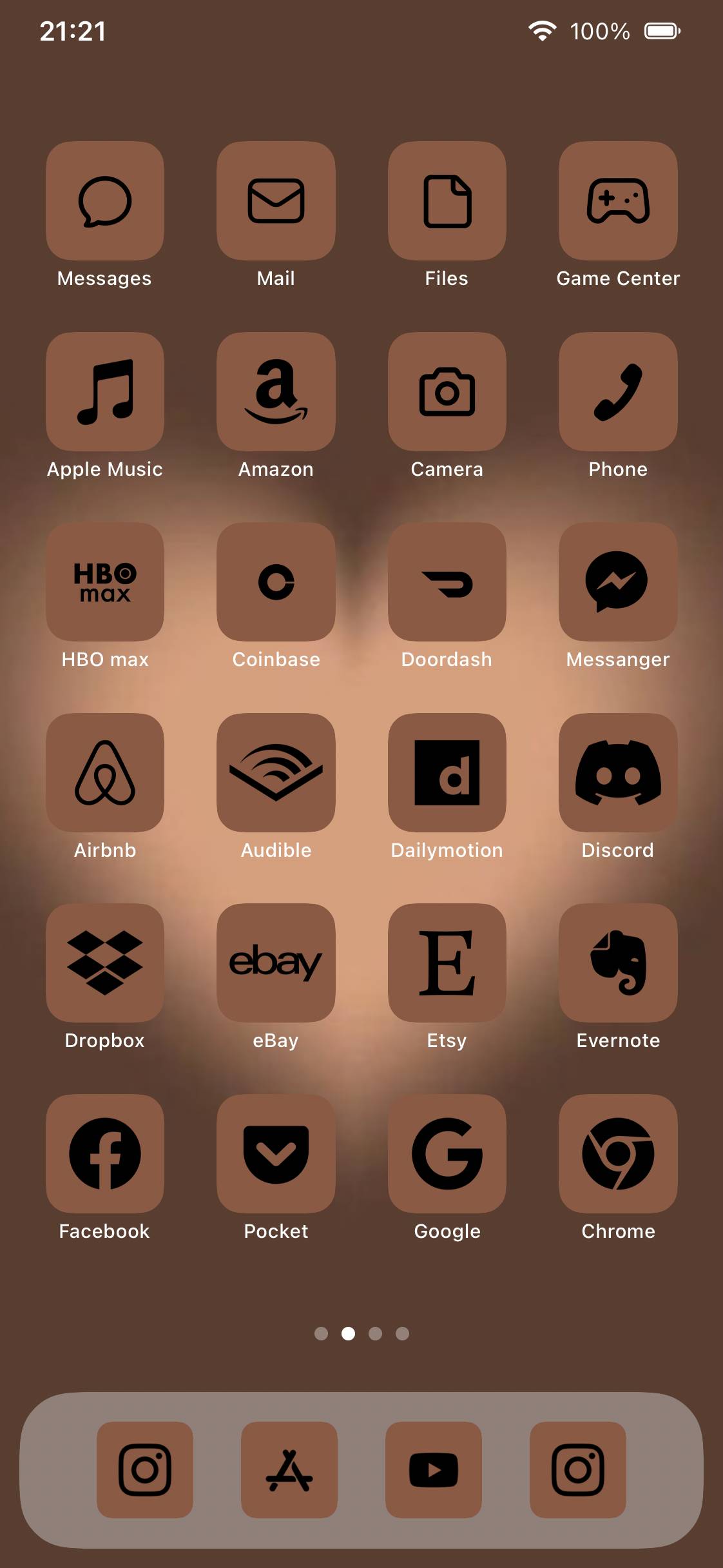Open Discord
The height and width of the screenshot is (1568, 723).
618,772
